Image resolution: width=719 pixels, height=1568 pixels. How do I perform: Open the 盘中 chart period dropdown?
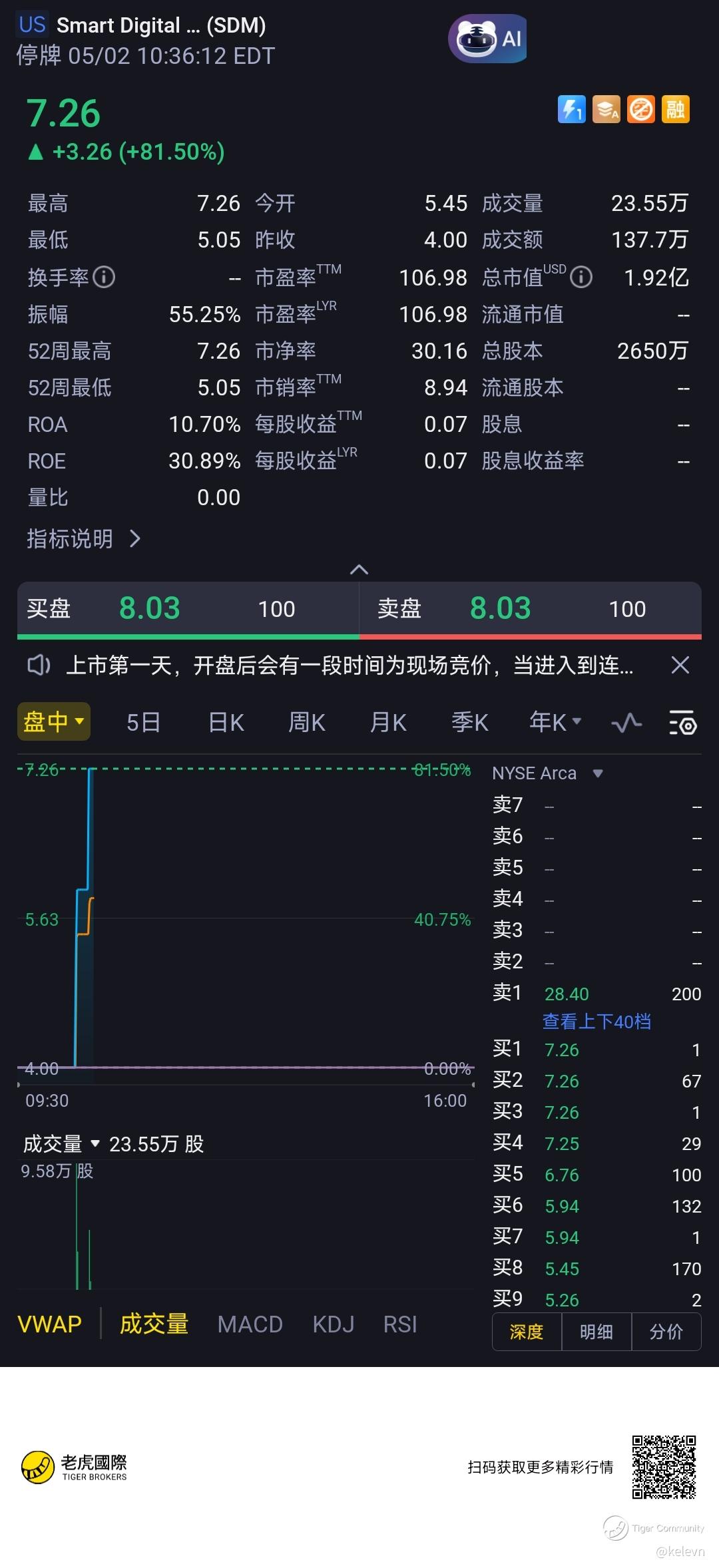(53, 721)
